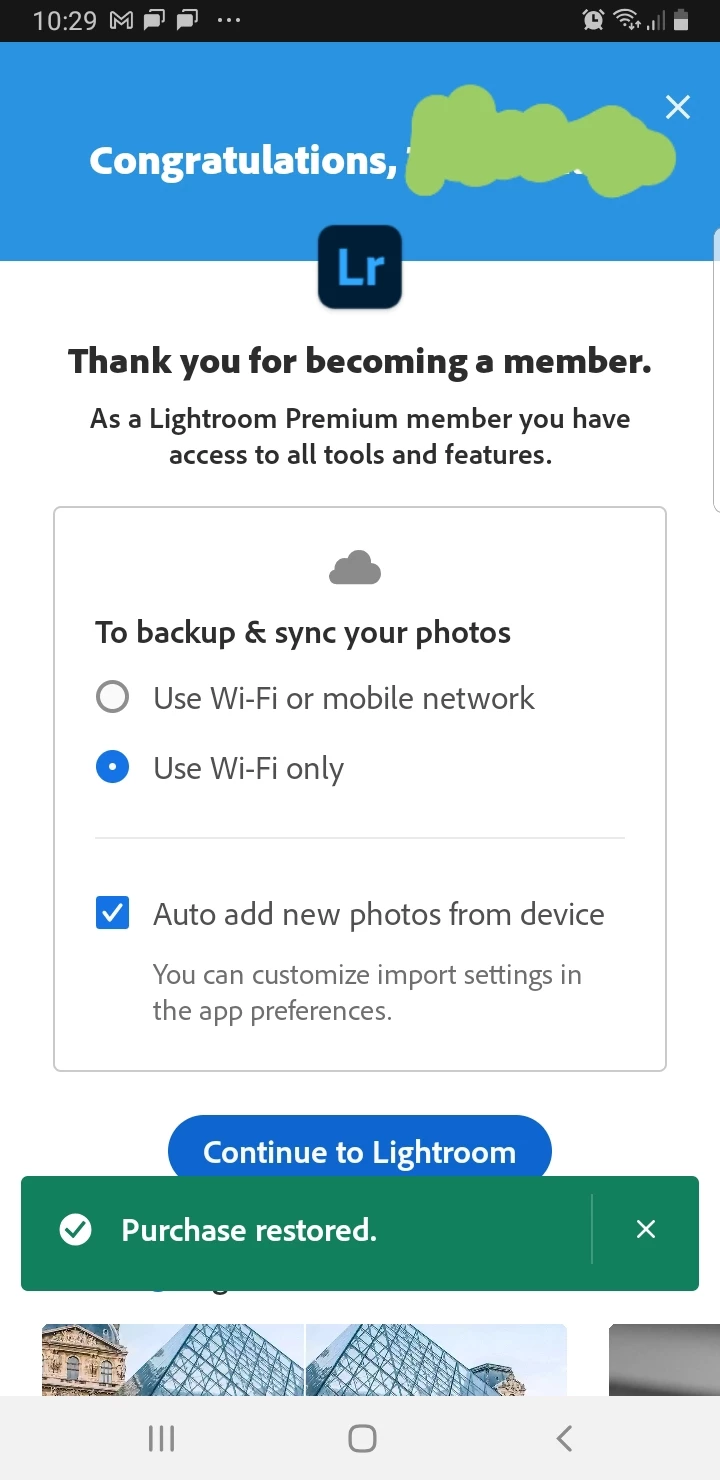Choose the Use Wi-Fi only option
This screenshot has width=720, height=1480.
tap(113, 767)
